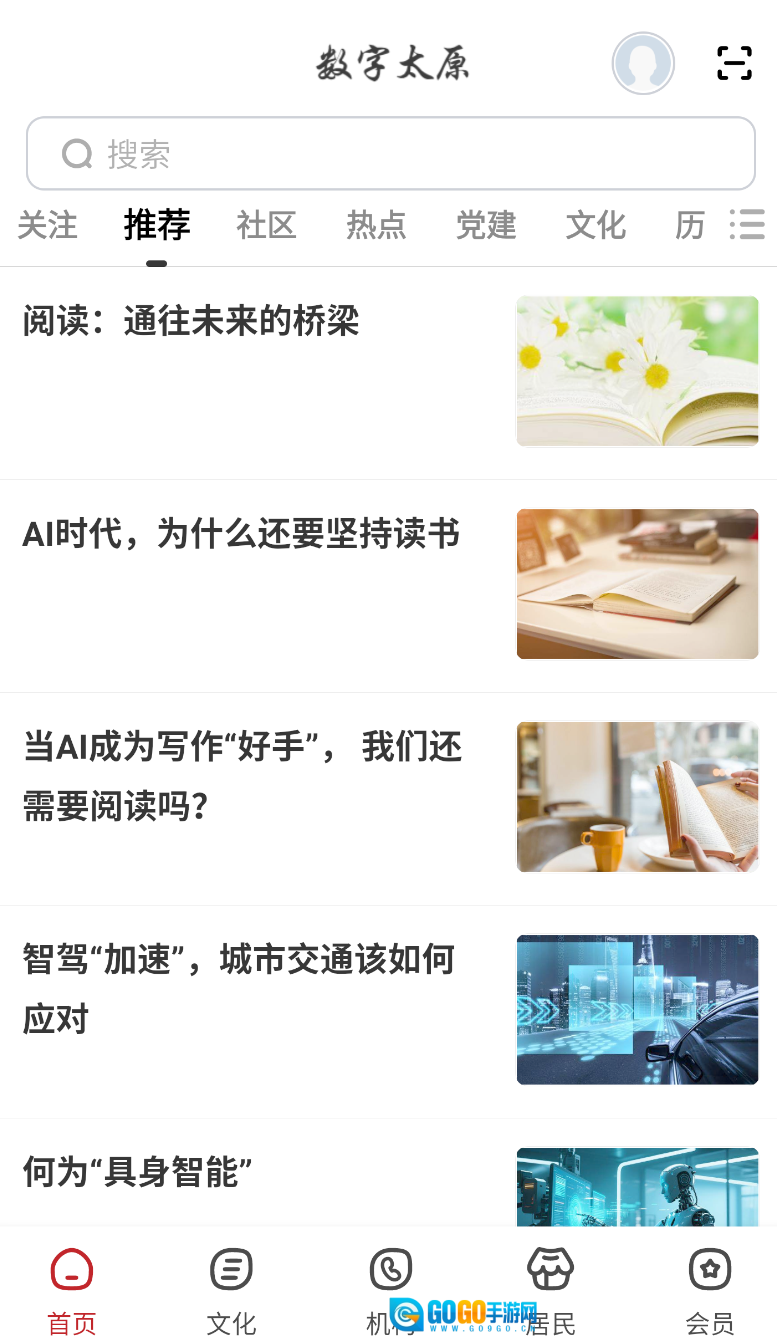Screen dimensions: 777x1342
Task: Open the QR scan icon
Action: 734,64
